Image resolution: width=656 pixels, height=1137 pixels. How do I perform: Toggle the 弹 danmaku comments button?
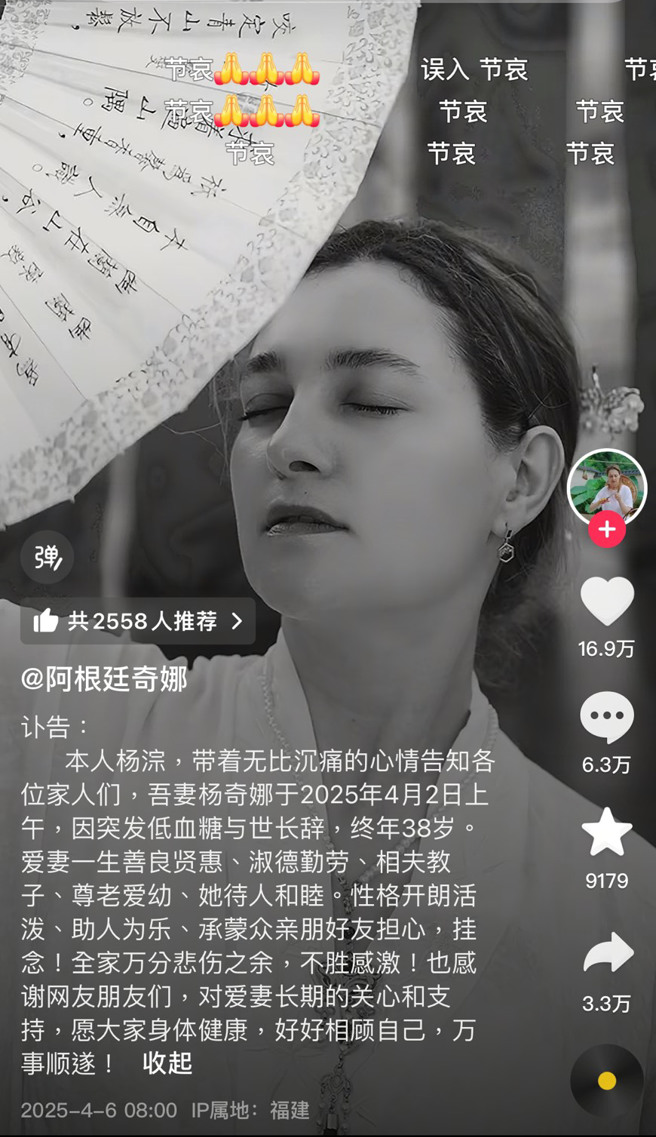tap(47, 558)
